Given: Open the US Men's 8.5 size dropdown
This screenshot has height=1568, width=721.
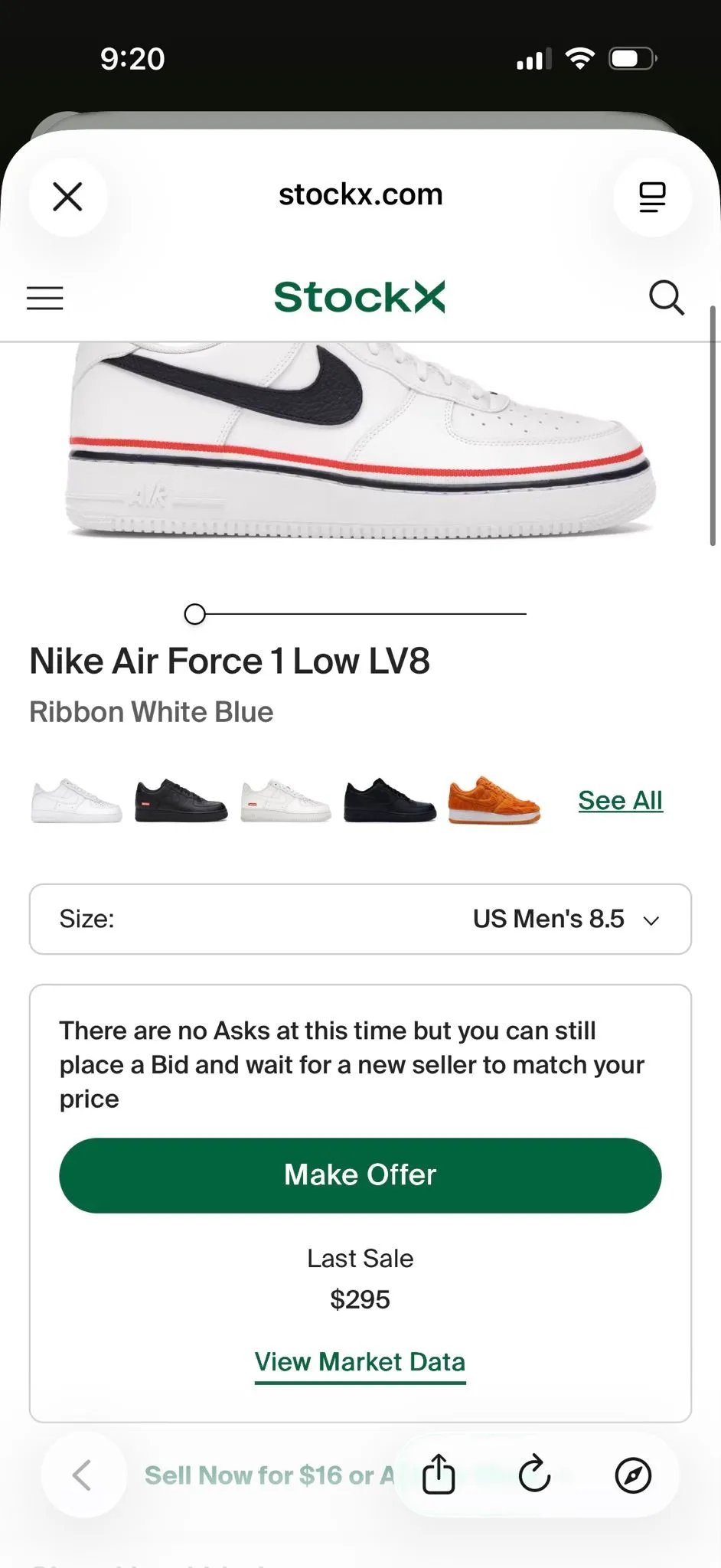Looking at the screenshot, I should (x=360, y=919).
